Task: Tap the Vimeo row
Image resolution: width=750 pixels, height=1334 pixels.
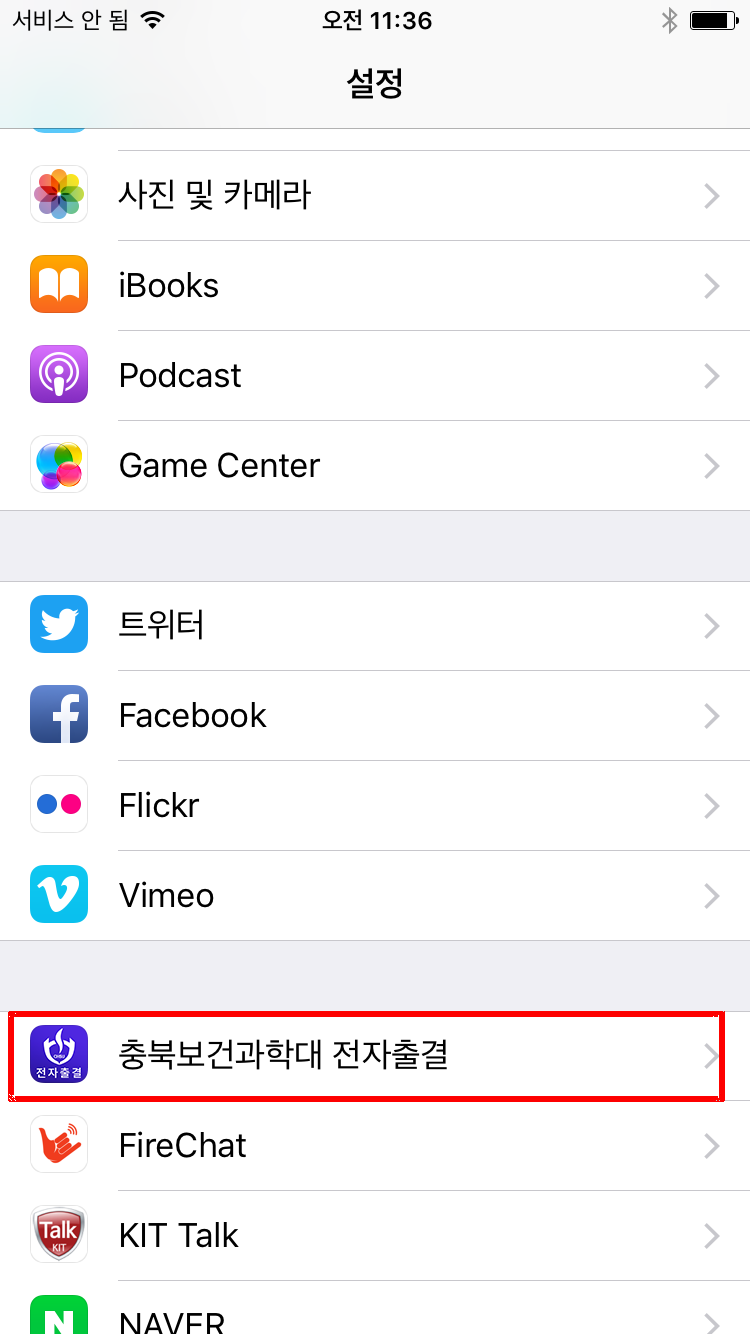Action: pos(375,896)
